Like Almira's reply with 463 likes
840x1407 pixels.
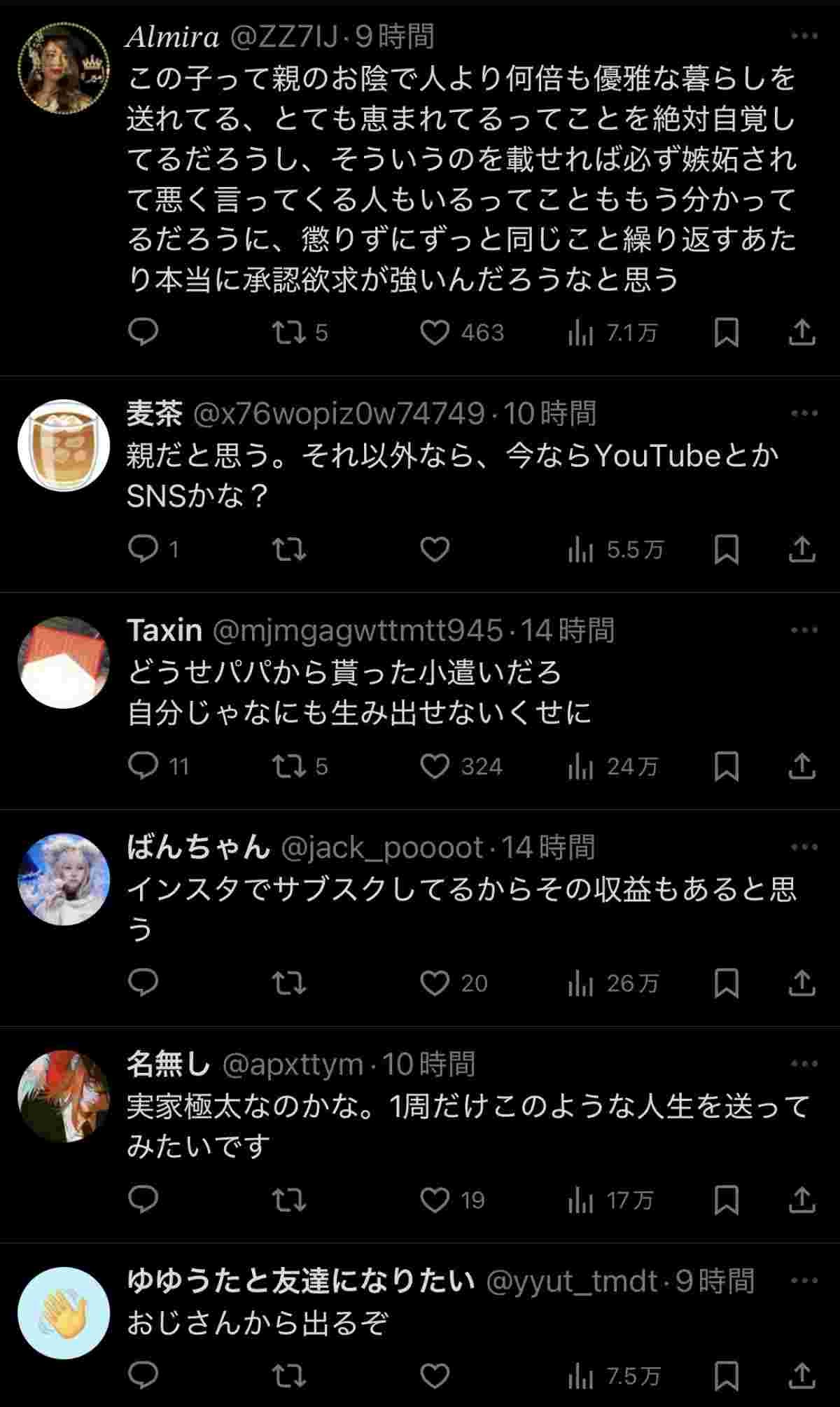tap(435, 333)
